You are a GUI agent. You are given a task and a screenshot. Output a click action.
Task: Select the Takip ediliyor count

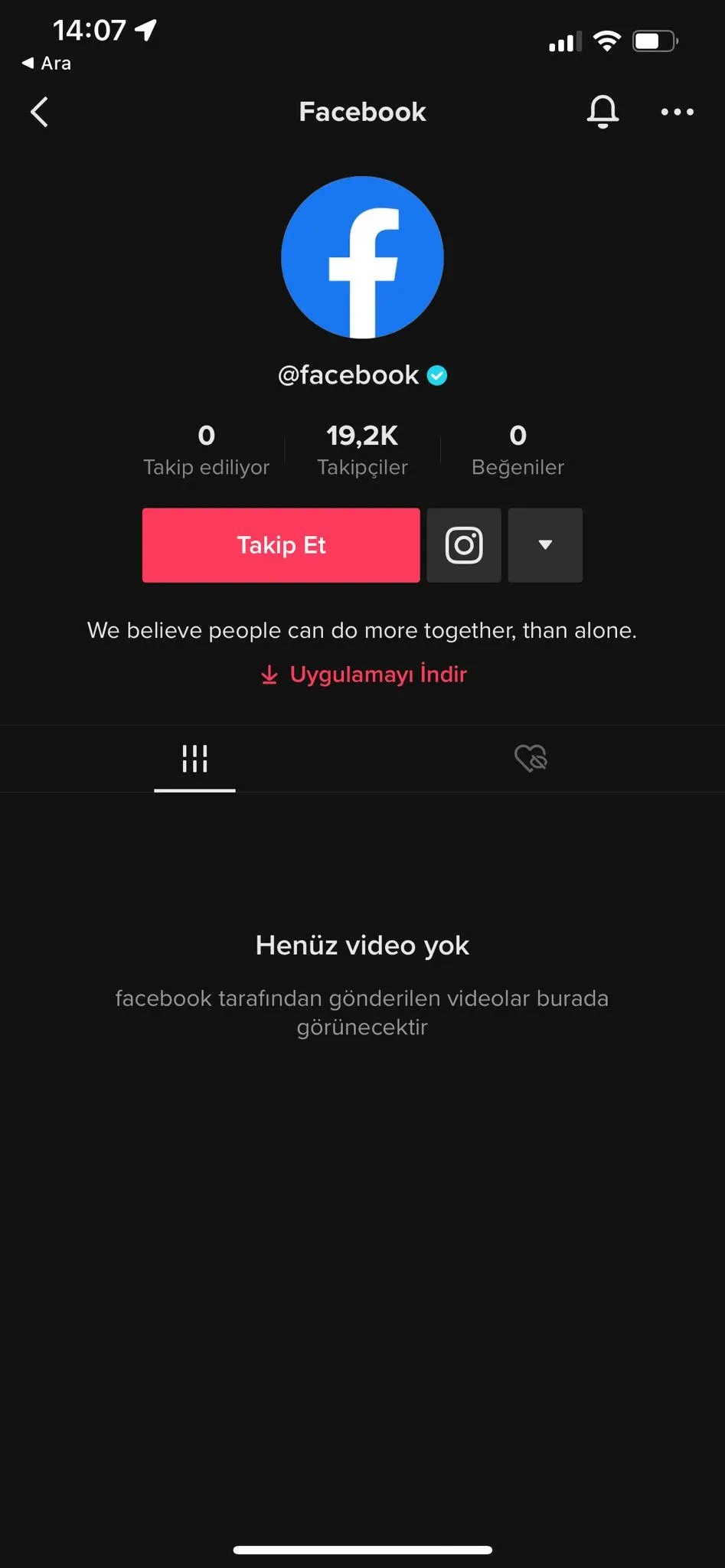pos(205,450)
